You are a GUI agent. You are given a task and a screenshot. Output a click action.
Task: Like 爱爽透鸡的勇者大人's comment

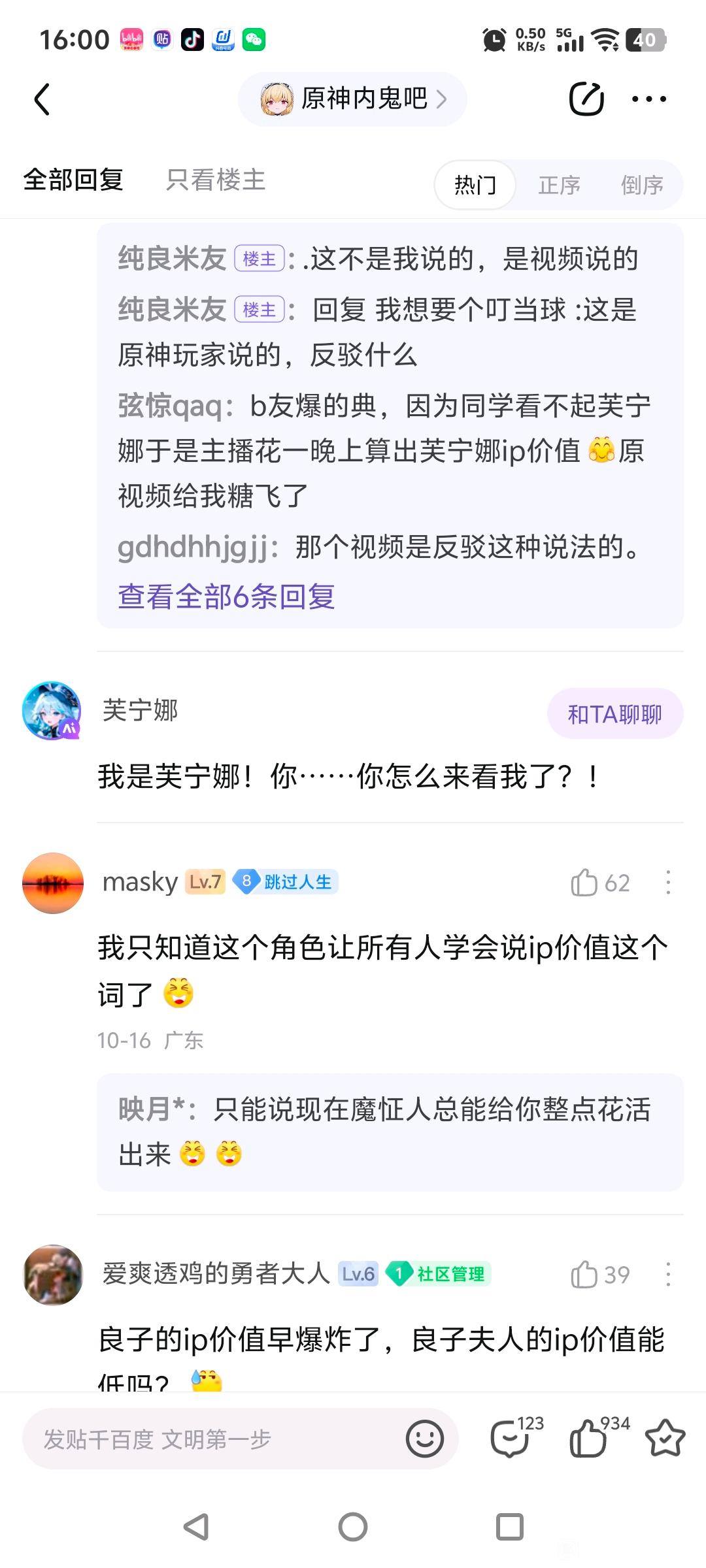tap(584, 1275)
